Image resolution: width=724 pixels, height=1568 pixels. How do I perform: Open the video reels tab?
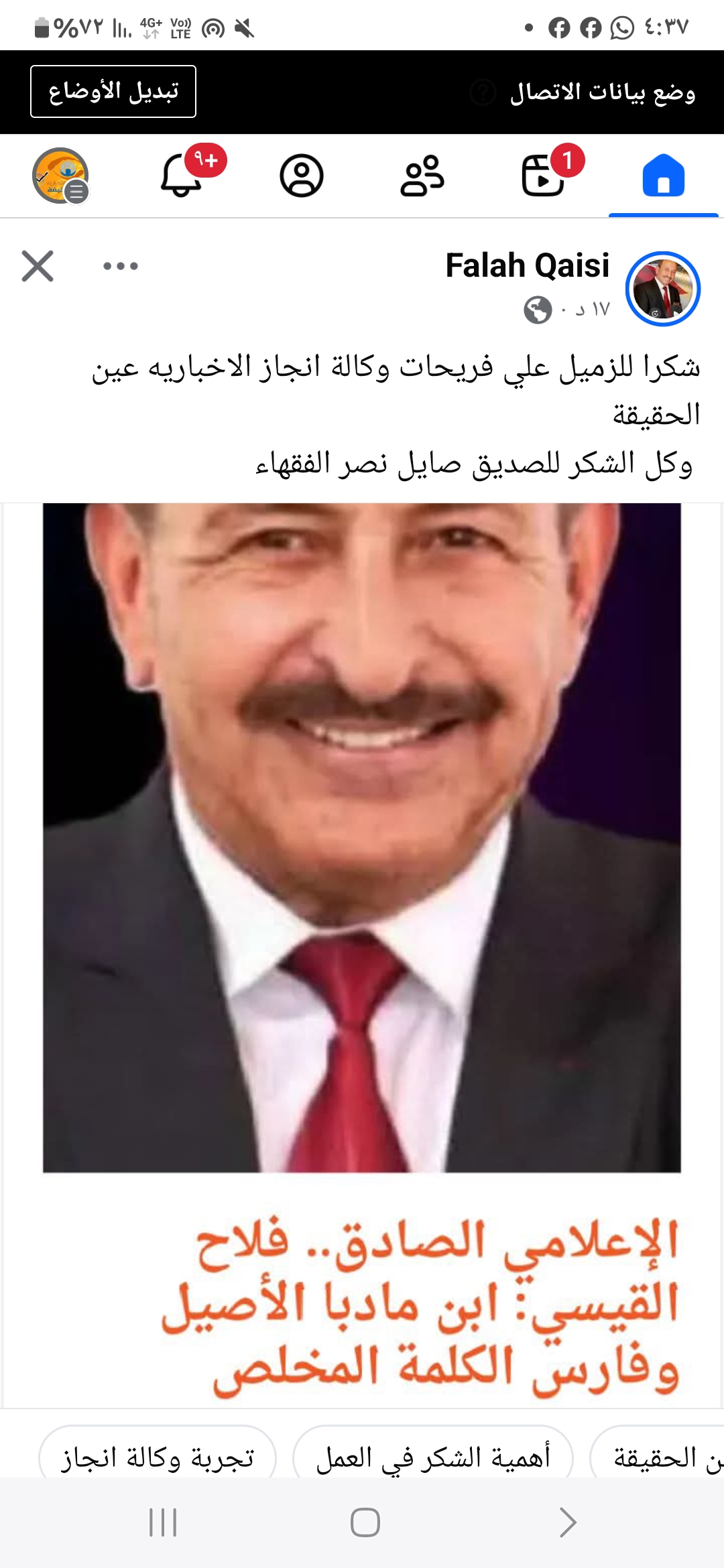(x=543, y=176)
